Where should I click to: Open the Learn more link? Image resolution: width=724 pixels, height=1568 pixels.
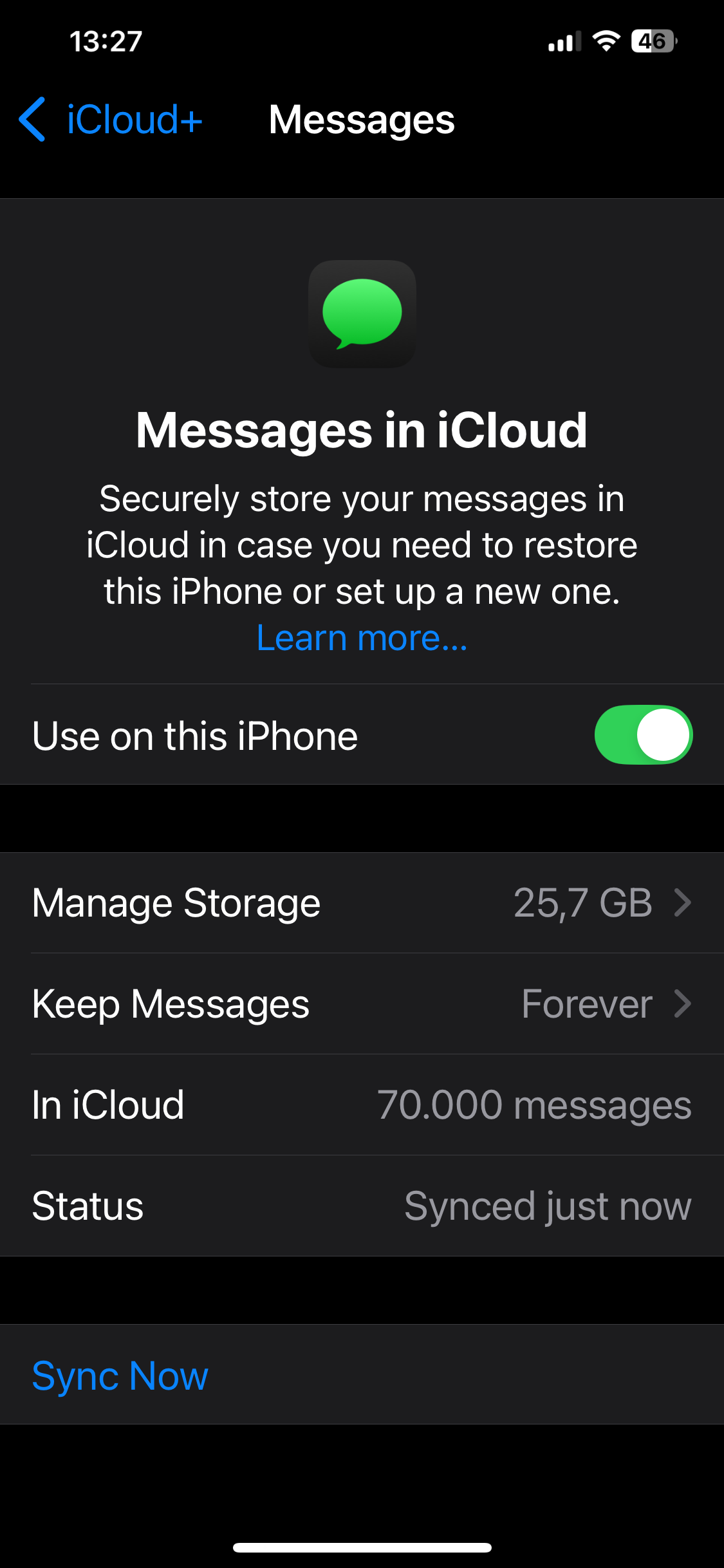[x=362, y=638]
